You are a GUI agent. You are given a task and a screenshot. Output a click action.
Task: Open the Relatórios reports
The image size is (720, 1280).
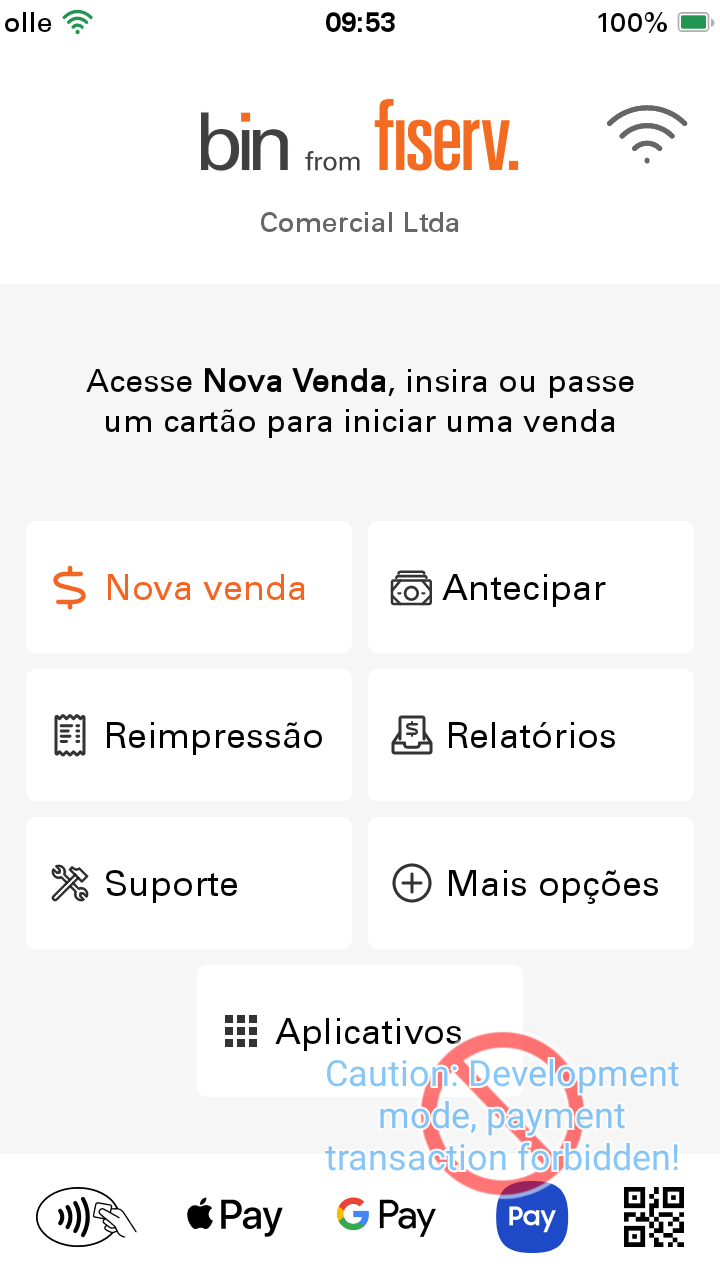(x=531, y=735)
